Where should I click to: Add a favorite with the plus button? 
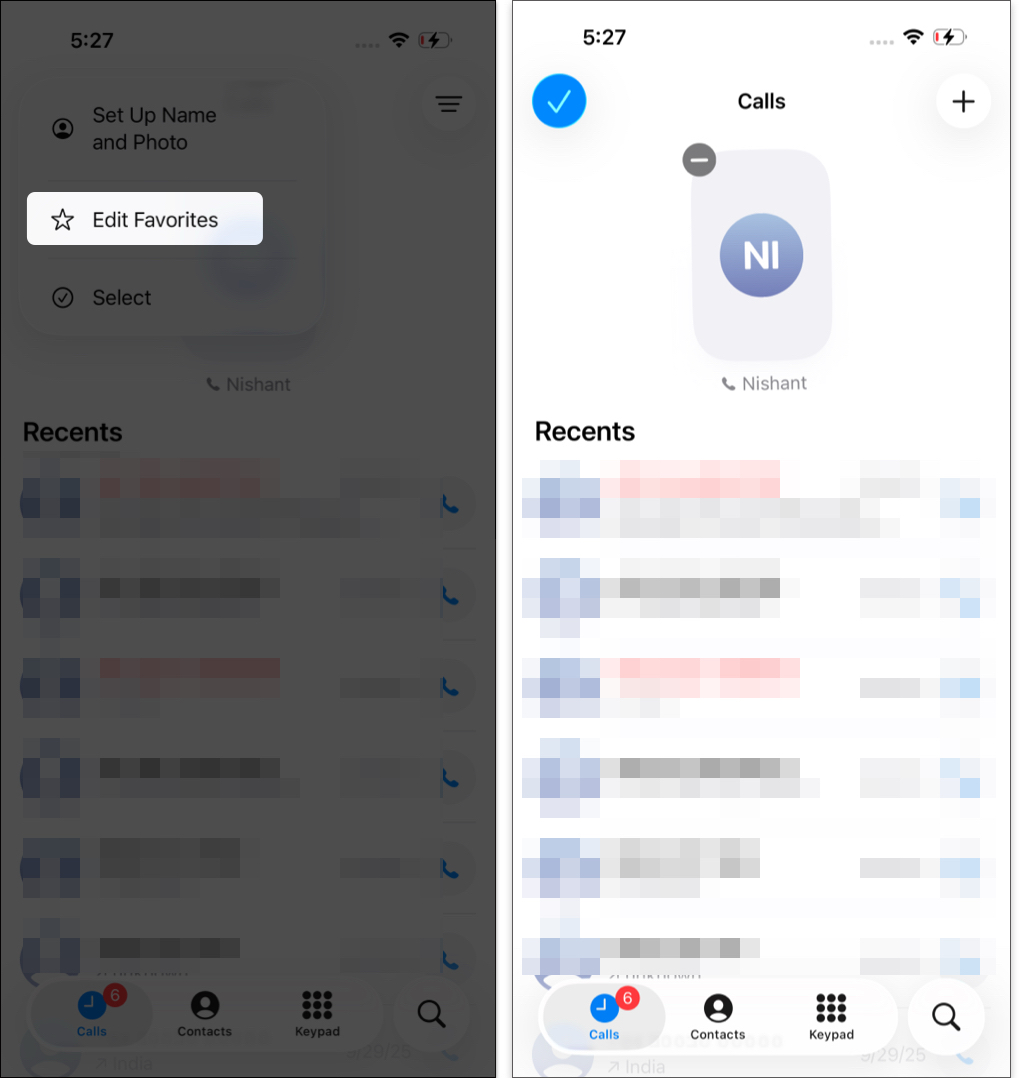(x=962, y=101)
